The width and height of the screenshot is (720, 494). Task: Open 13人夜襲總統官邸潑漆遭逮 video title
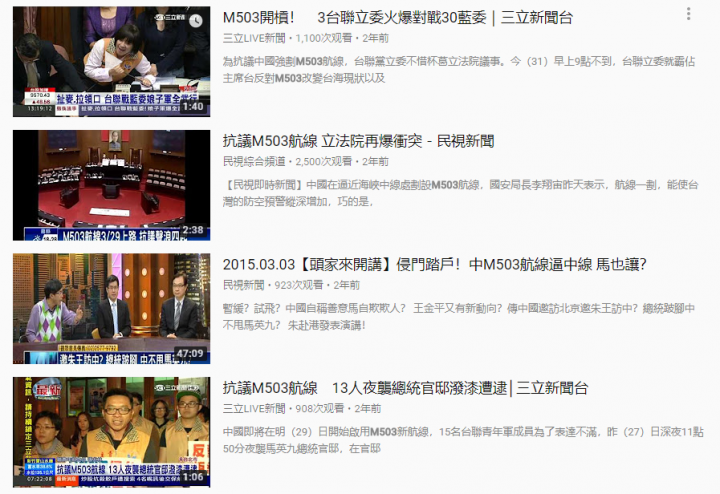[x=405, y=388]
